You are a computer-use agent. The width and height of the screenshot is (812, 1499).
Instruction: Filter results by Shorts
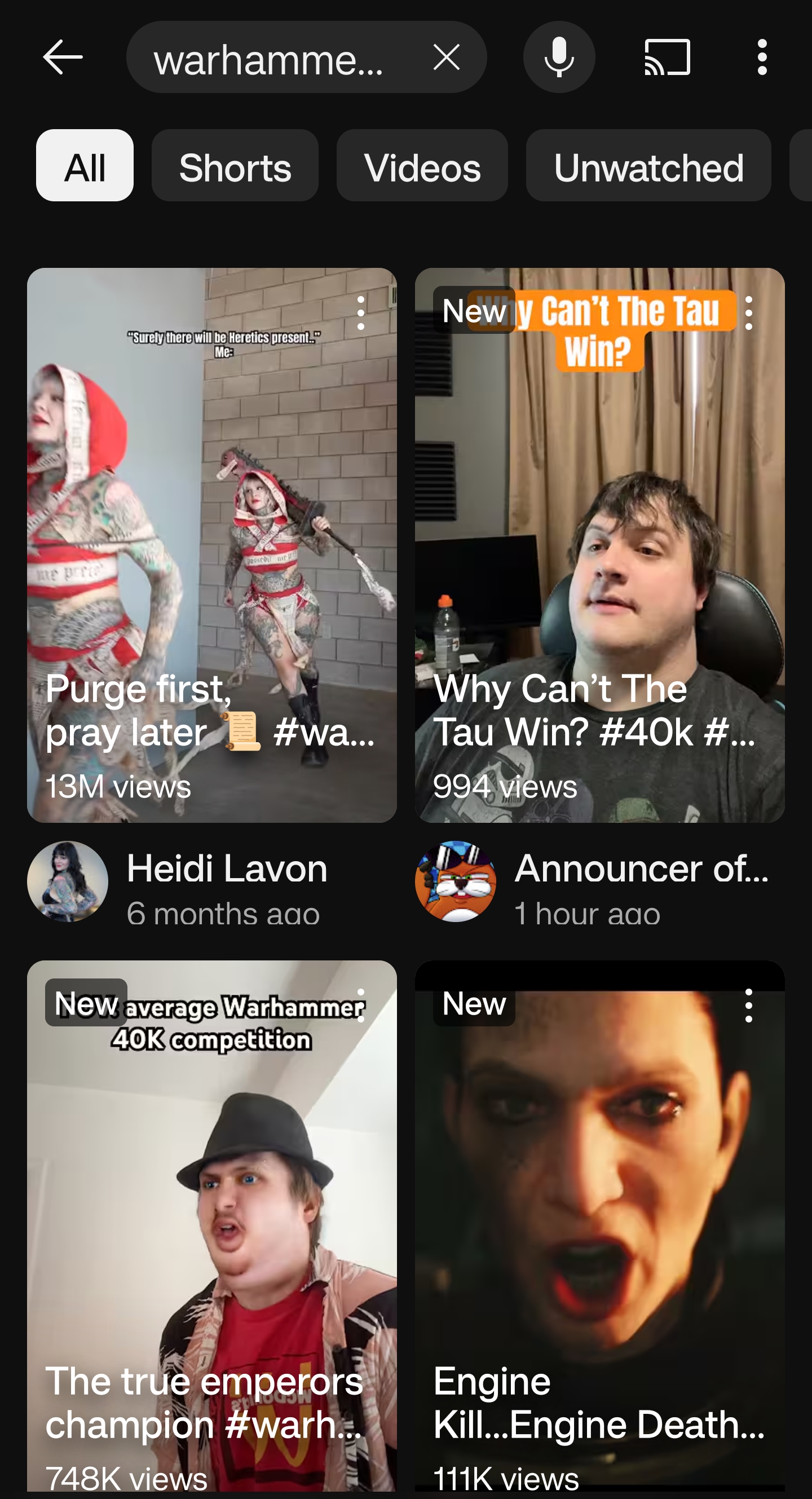click(235, 165)
